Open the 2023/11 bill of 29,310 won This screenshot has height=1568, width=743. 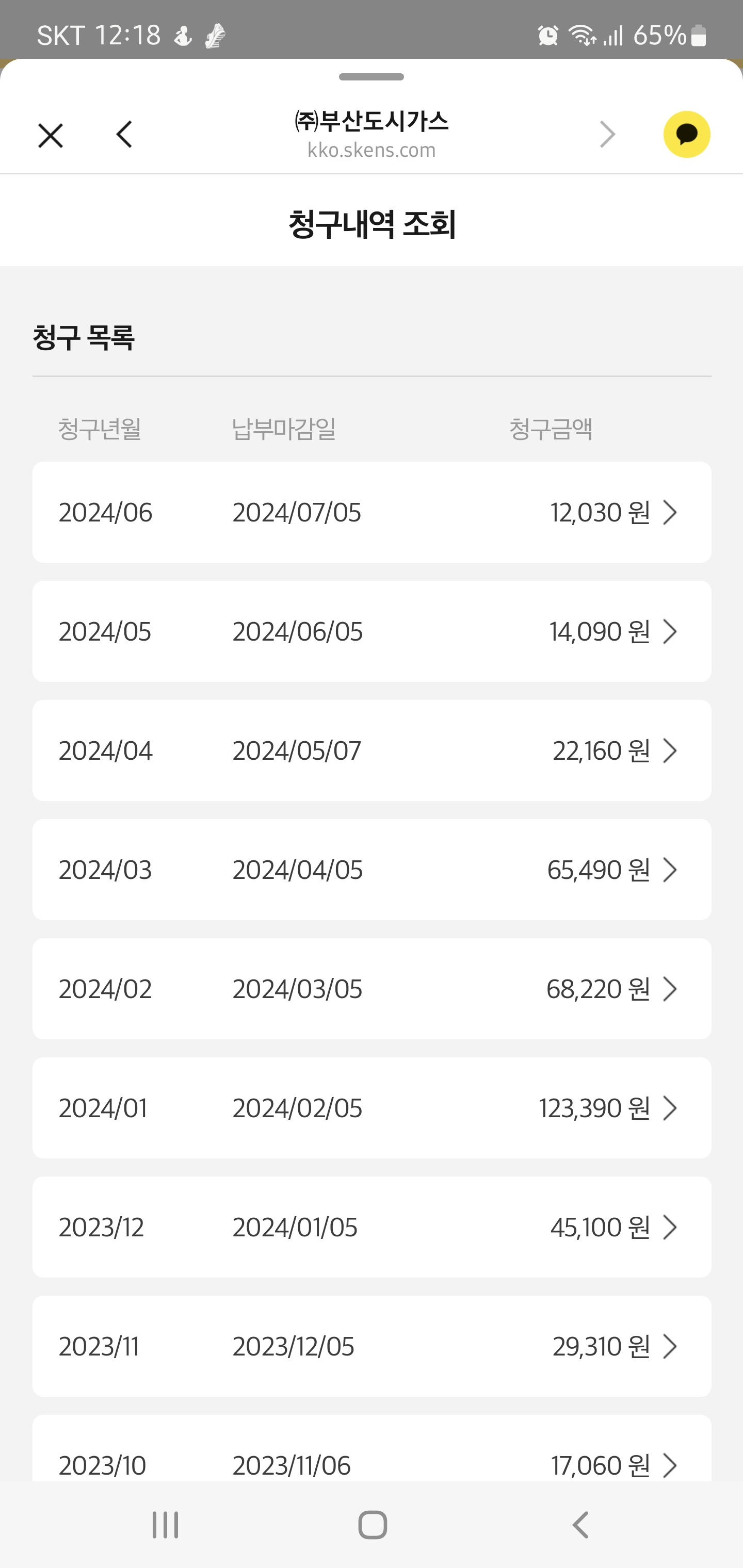tap(372, 1346)
